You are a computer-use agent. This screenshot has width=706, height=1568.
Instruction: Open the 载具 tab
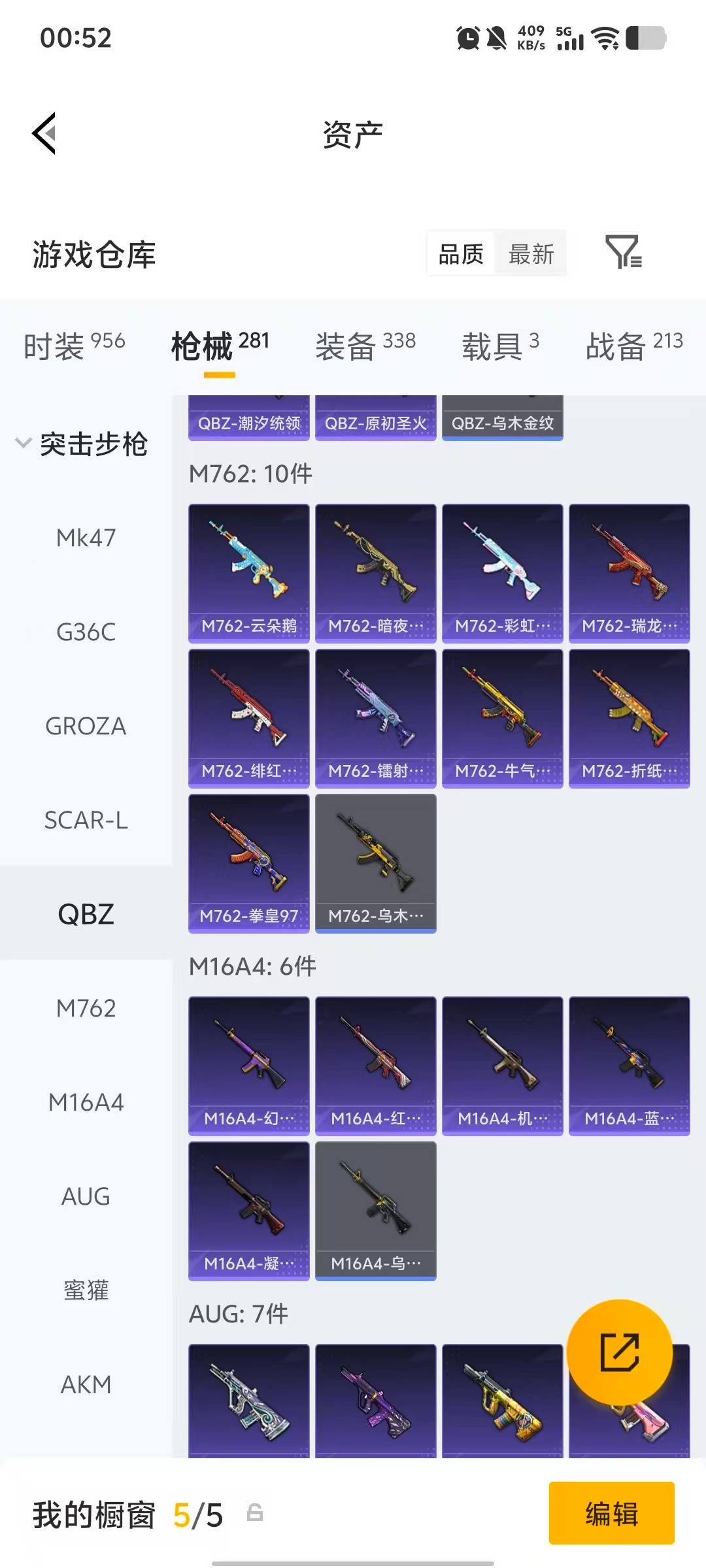point(500,345)
